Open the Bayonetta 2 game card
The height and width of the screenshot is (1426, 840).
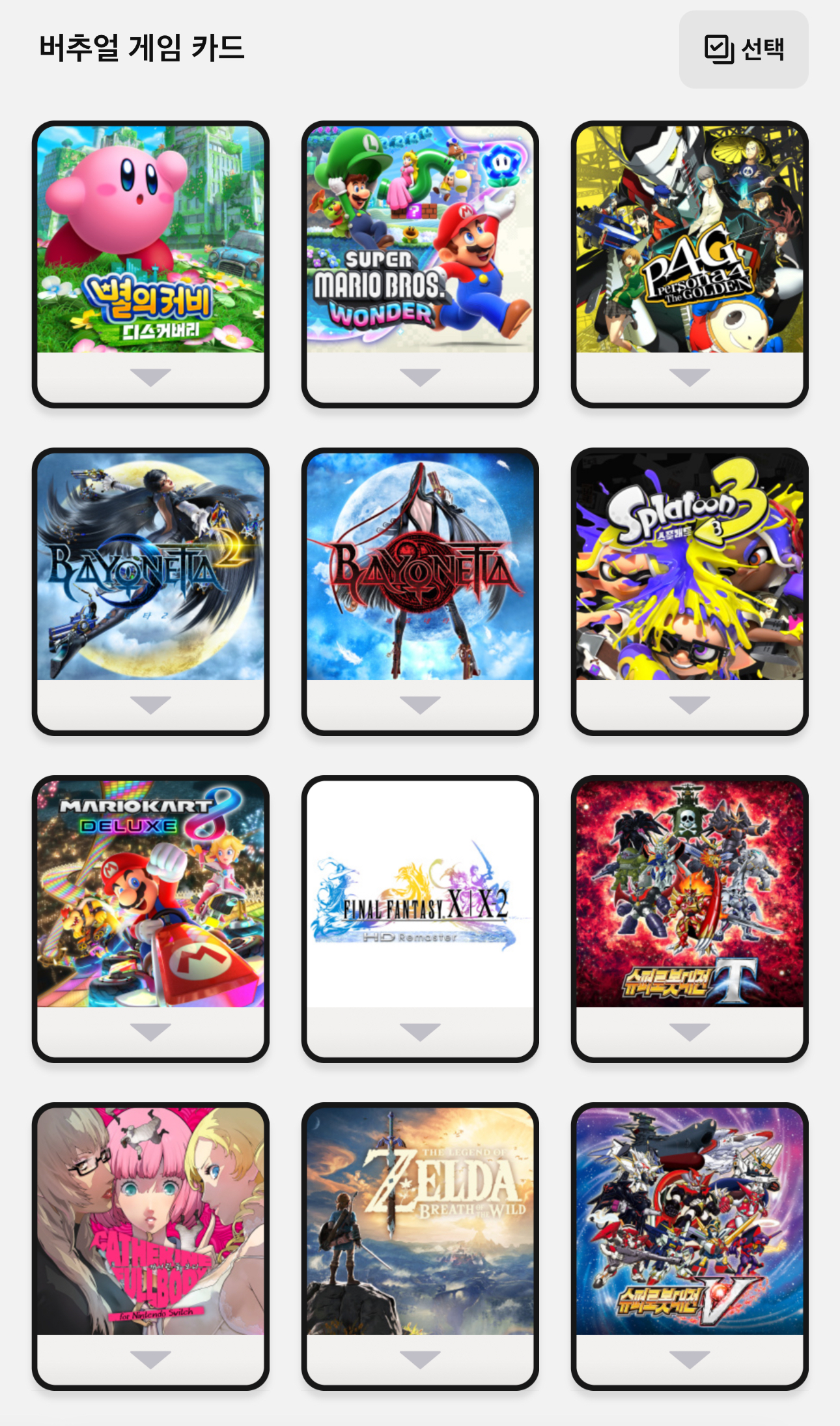(150, 592)
